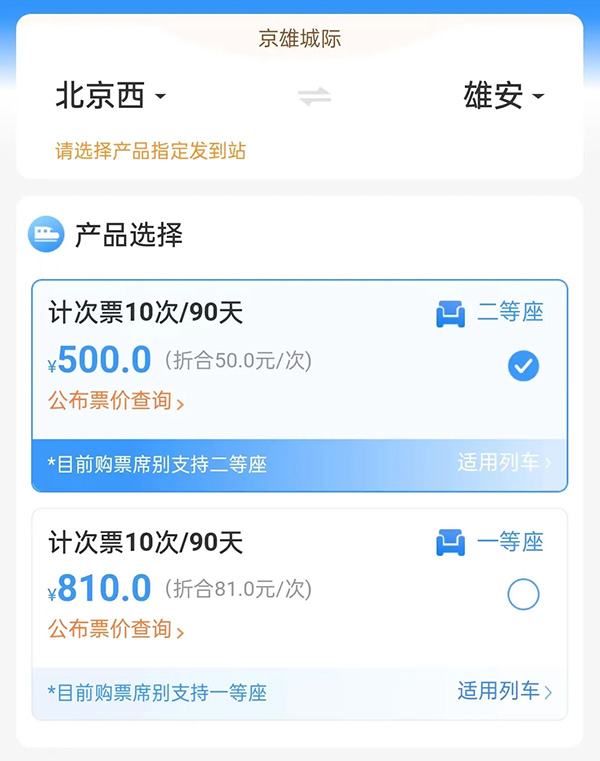View 适用列车 for the 二等座 product
The image size is (600, 761).
coord(504,462)
